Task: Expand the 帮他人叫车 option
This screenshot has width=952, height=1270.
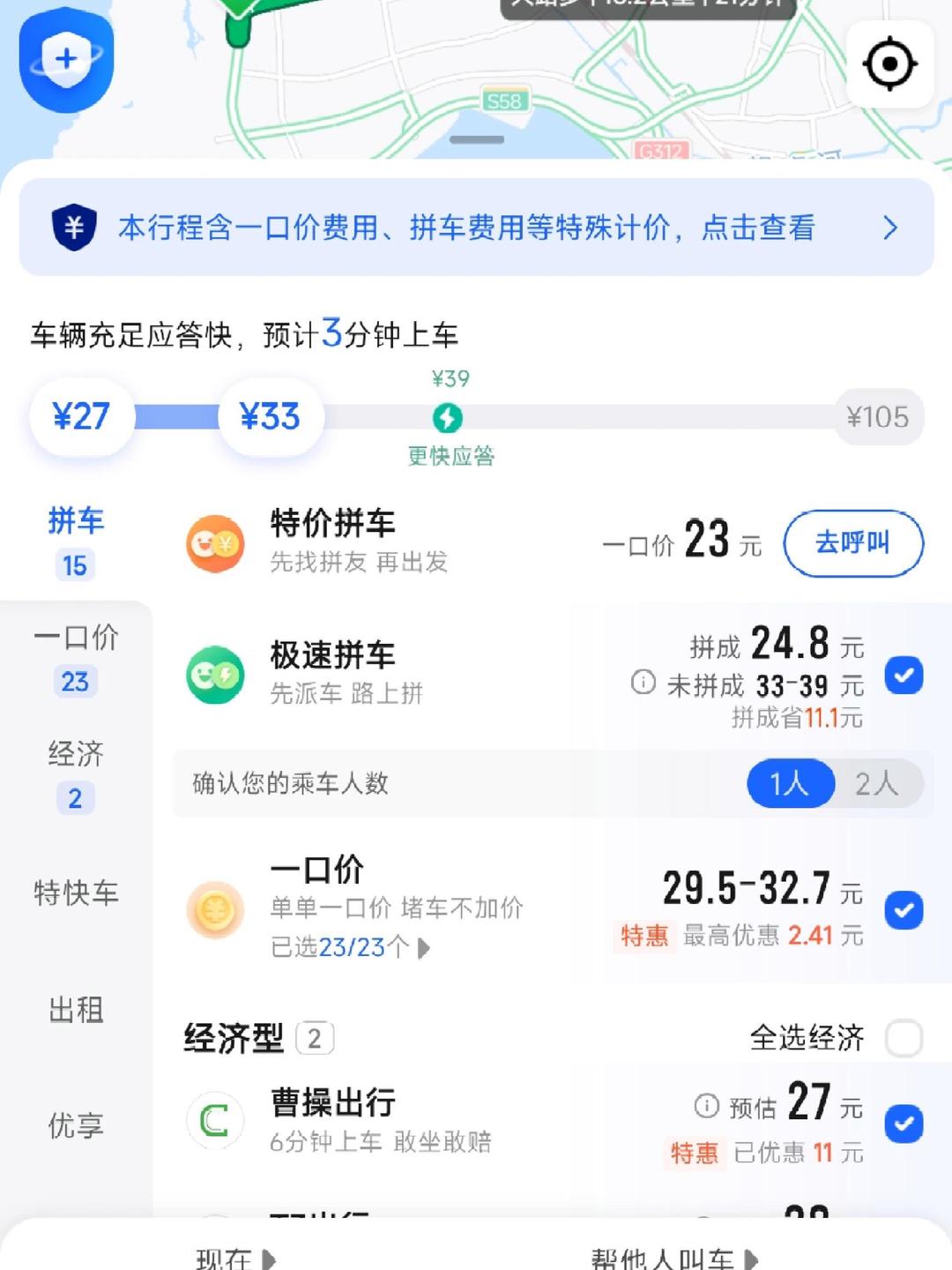Action: click(x=668, y=1256)
